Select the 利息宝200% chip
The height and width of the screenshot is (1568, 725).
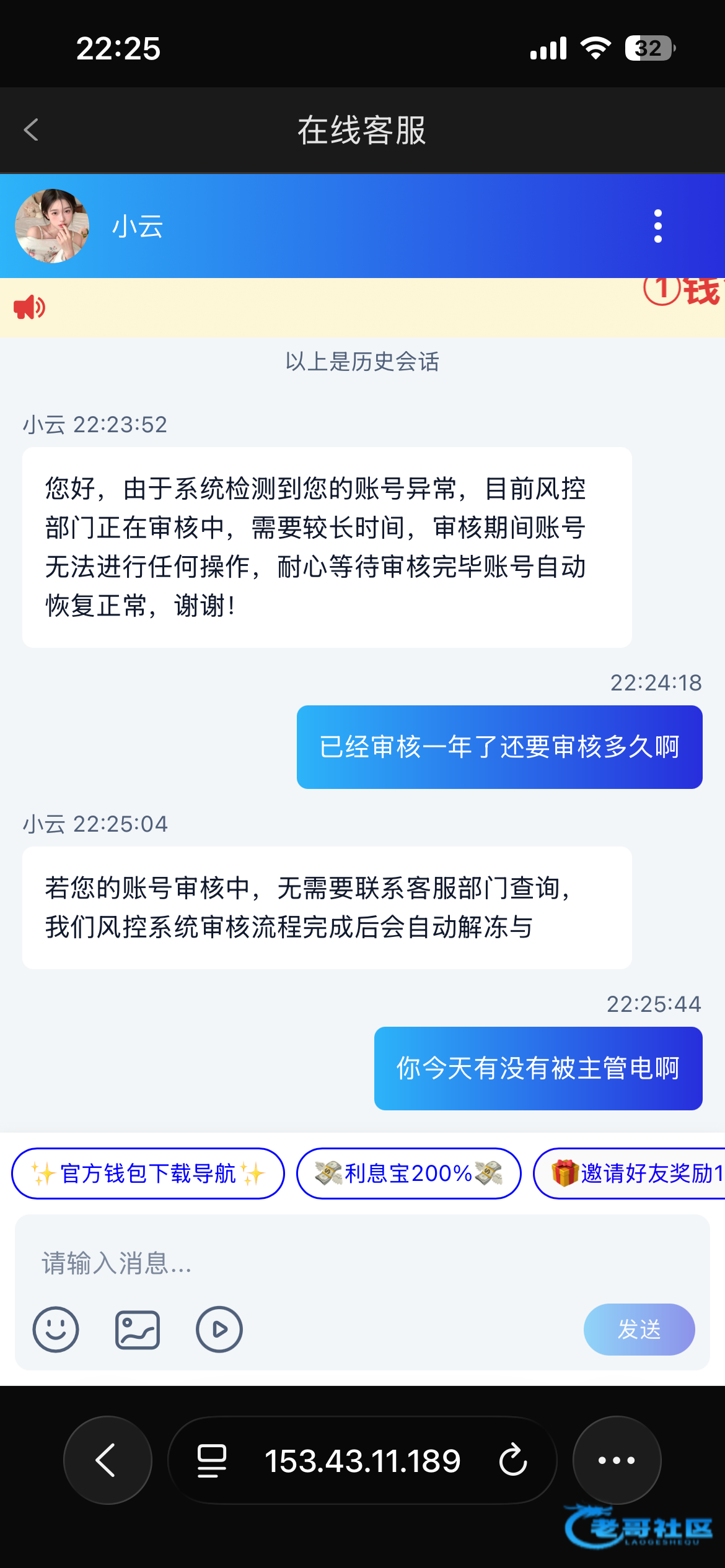tap(409, 1174)
